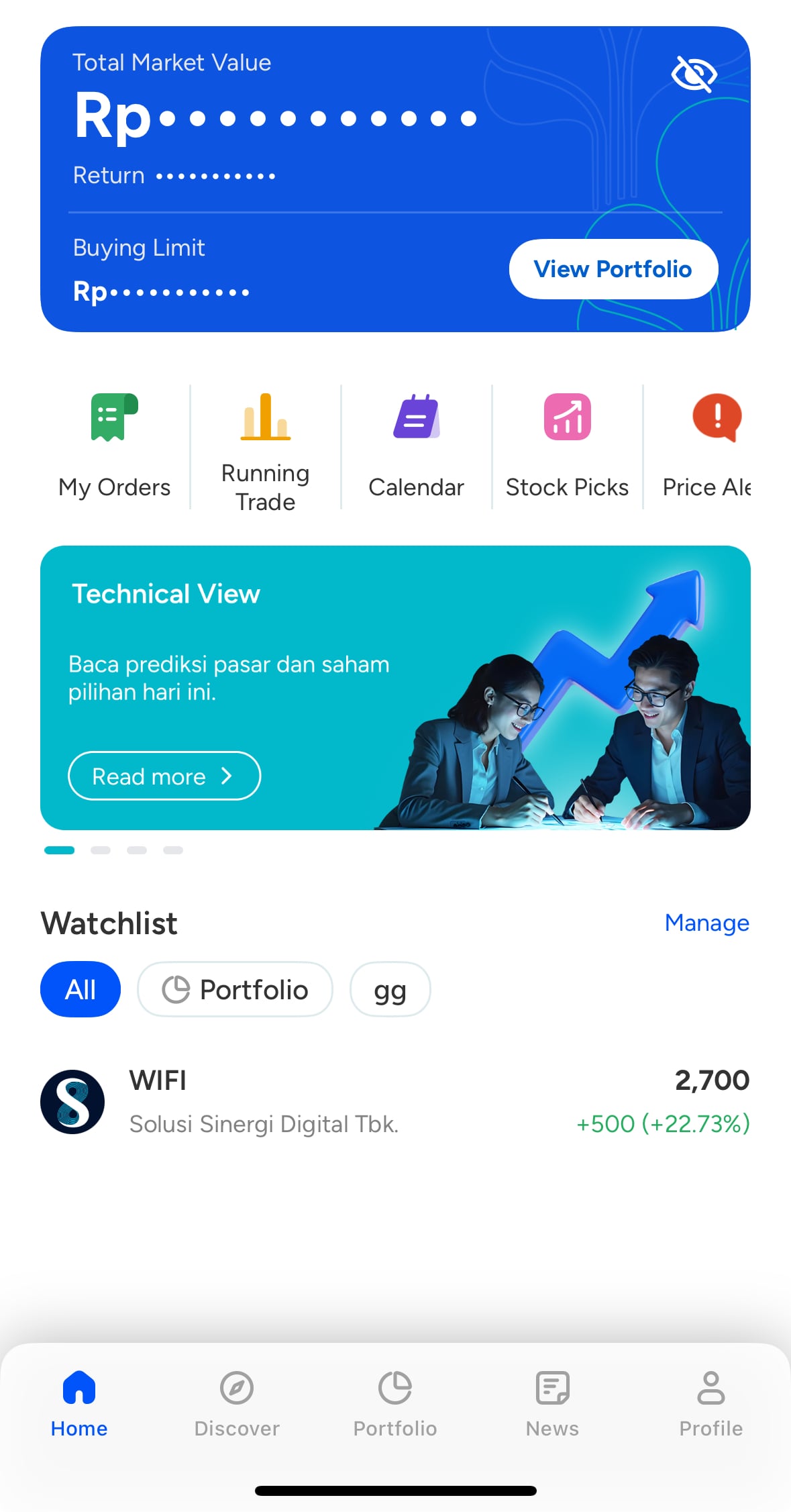Manage the watchlist
791x1512 pixels.
[706, 923]
